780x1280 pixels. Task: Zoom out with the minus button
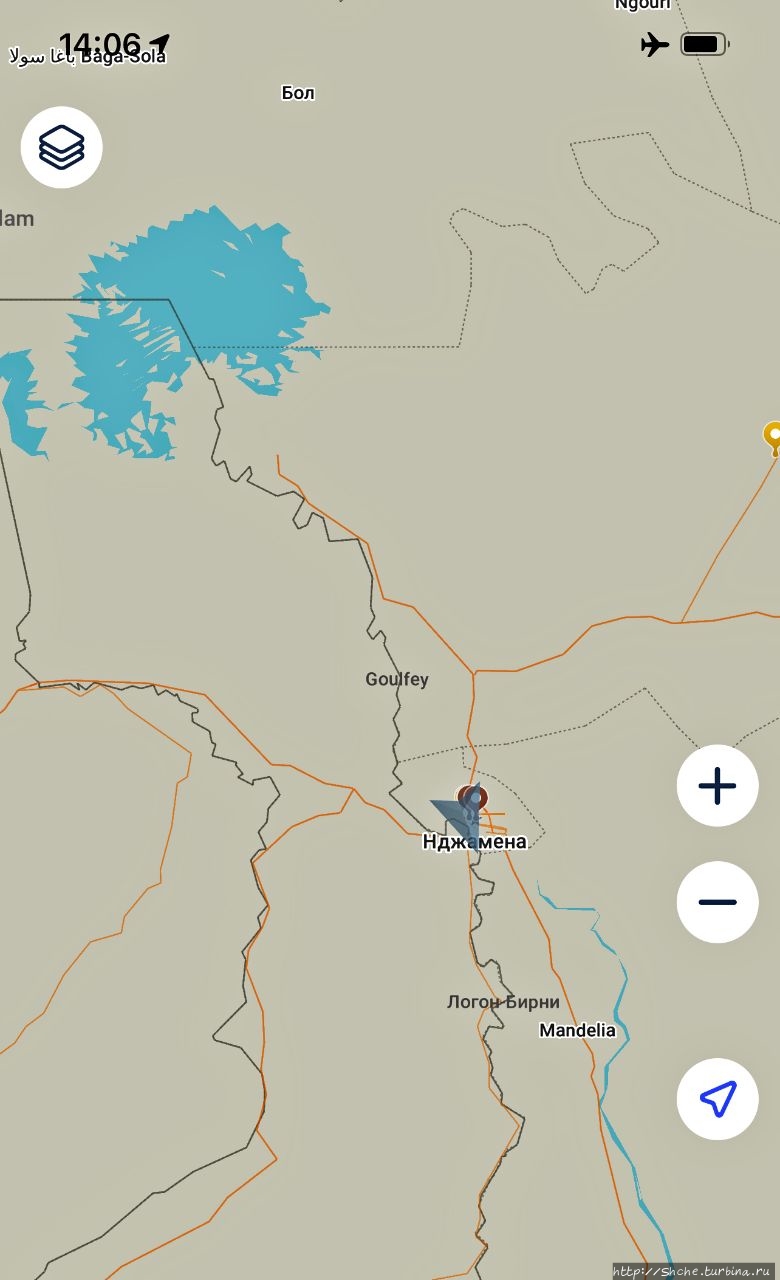(717, 902)
